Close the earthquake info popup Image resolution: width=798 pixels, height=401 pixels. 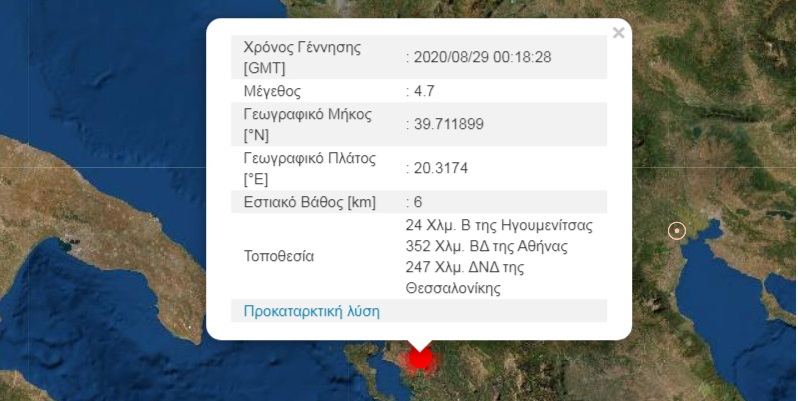tap(618, 33)
